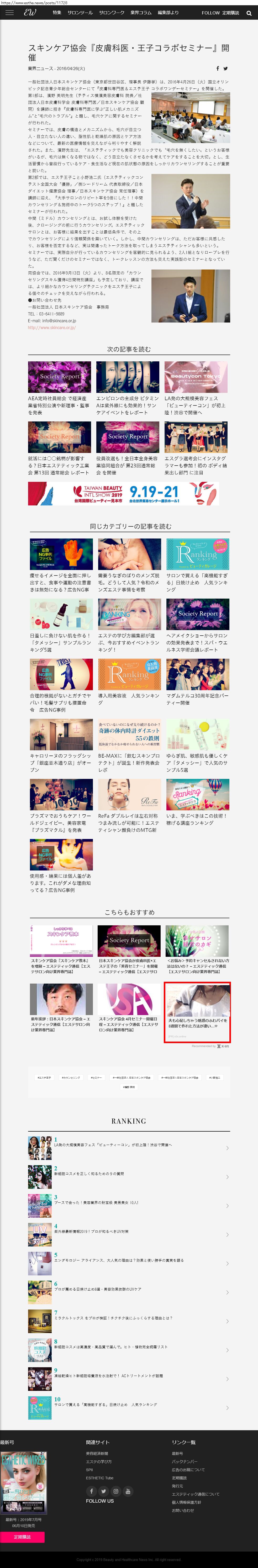Share article on Twitter
This screenshot has height=1568, width=258.
(226, 68)
